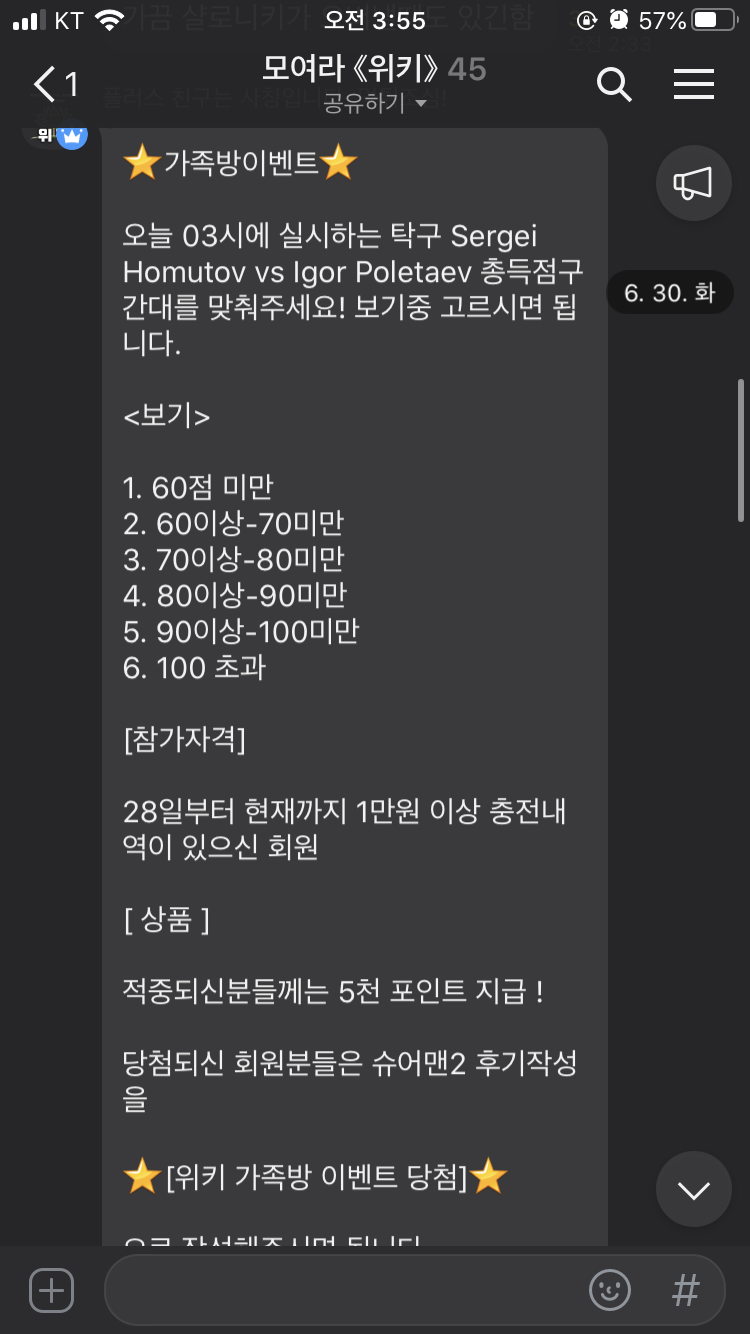Open the plus attachment menu

pyautogui.click(x=52, y=1289)
